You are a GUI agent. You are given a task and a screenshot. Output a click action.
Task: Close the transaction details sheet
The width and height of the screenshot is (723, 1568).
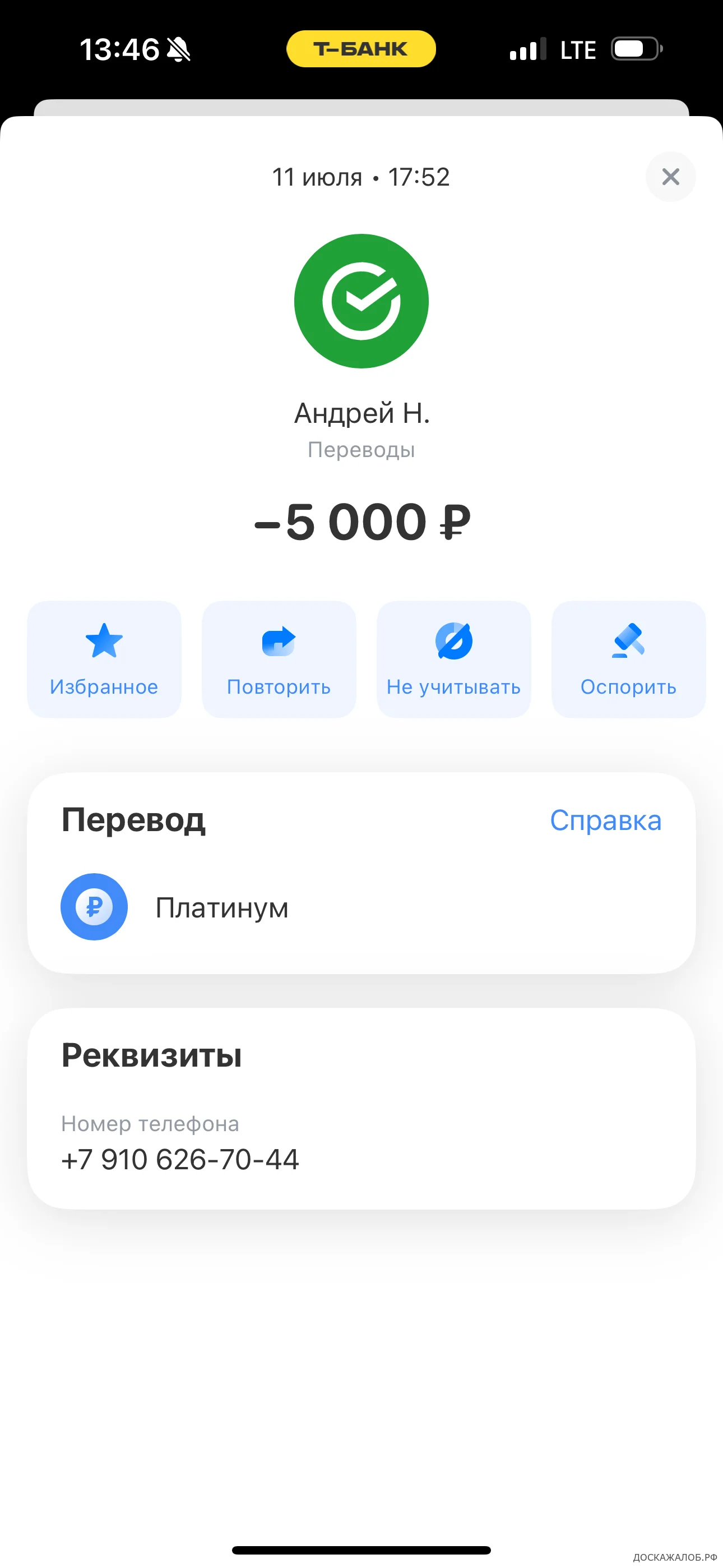click(x=670, y=177)
